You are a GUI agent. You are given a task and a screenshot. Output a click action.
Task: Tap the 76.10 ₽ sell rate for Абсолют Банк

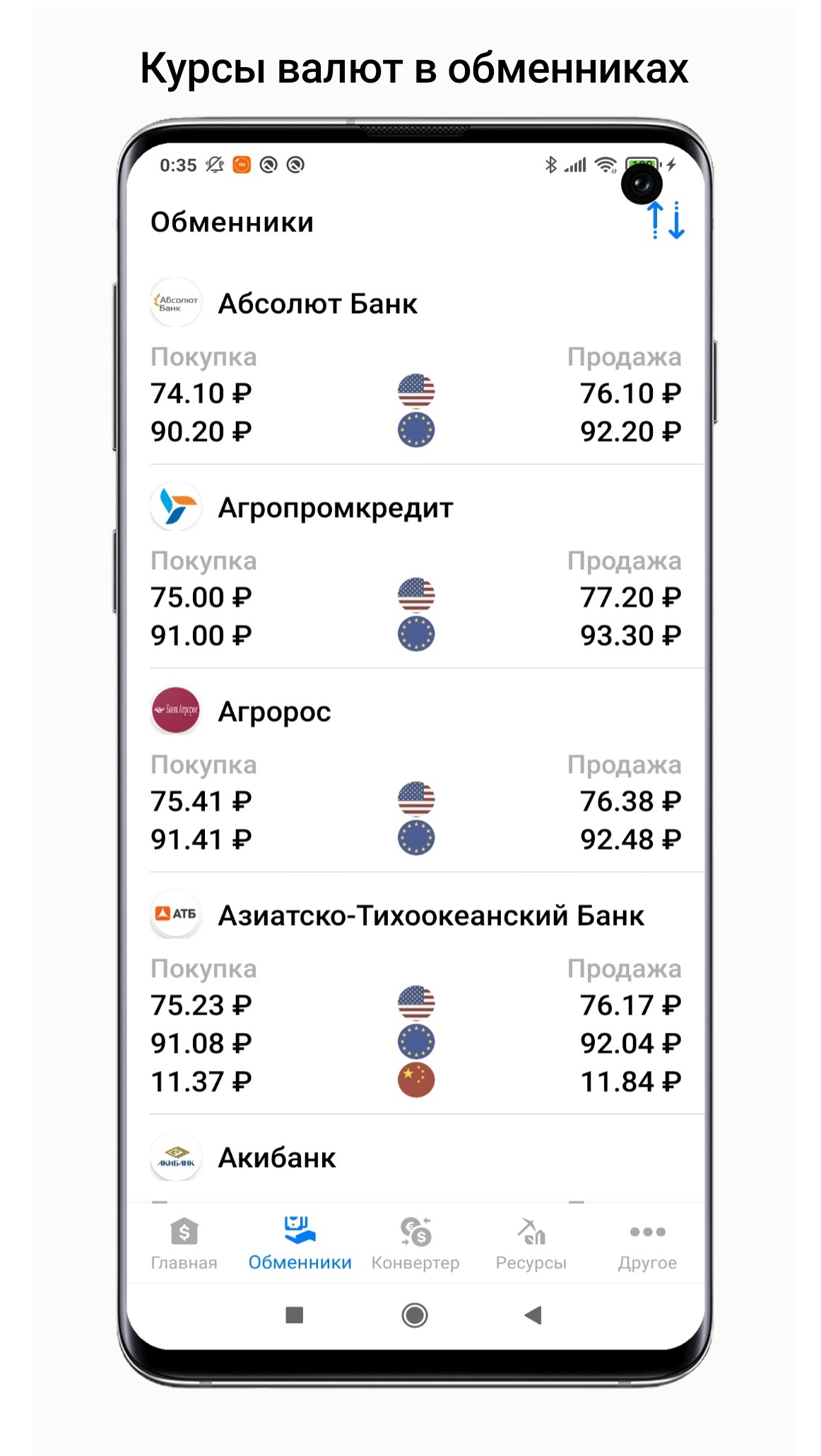click(x=630, y=393)
